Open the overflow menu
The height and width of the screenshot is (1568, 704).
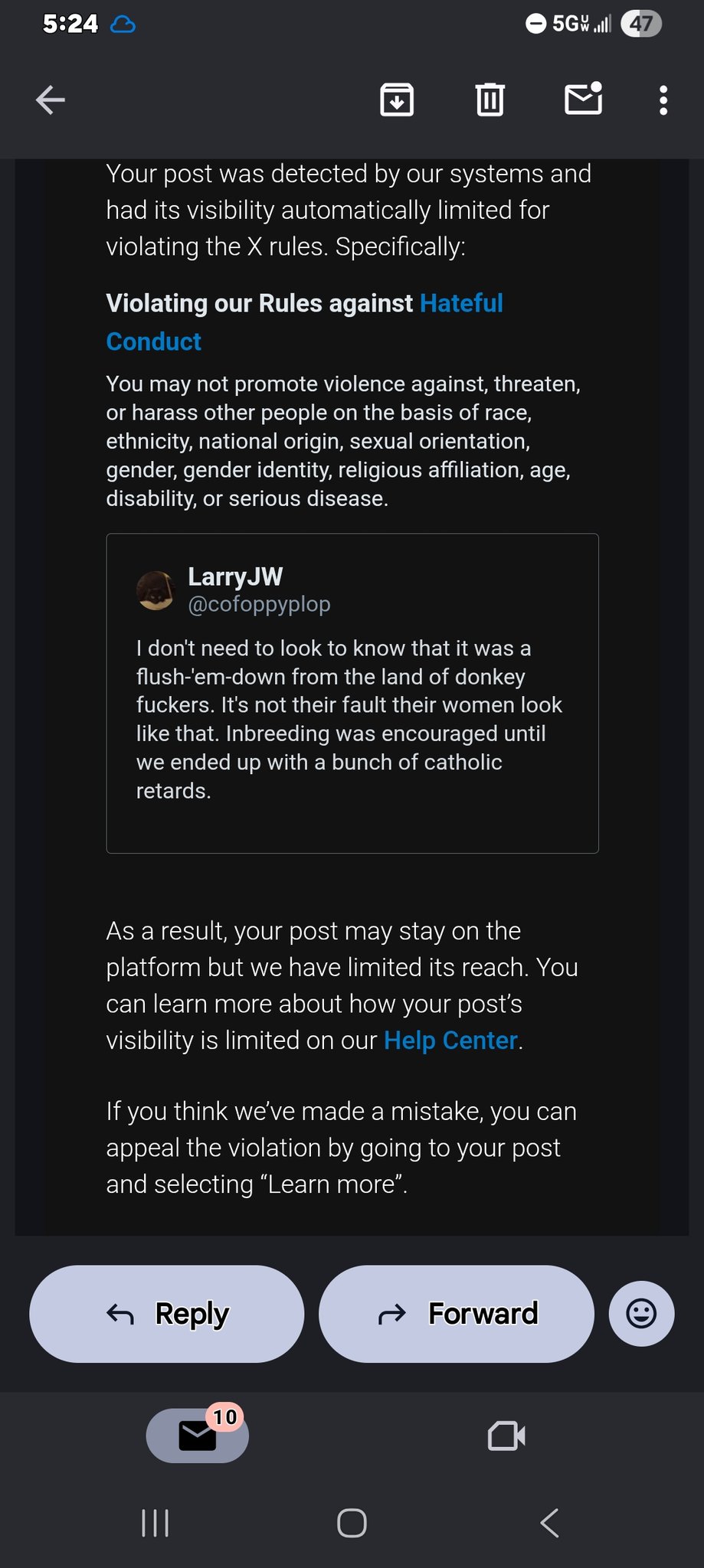pos(663,100)
